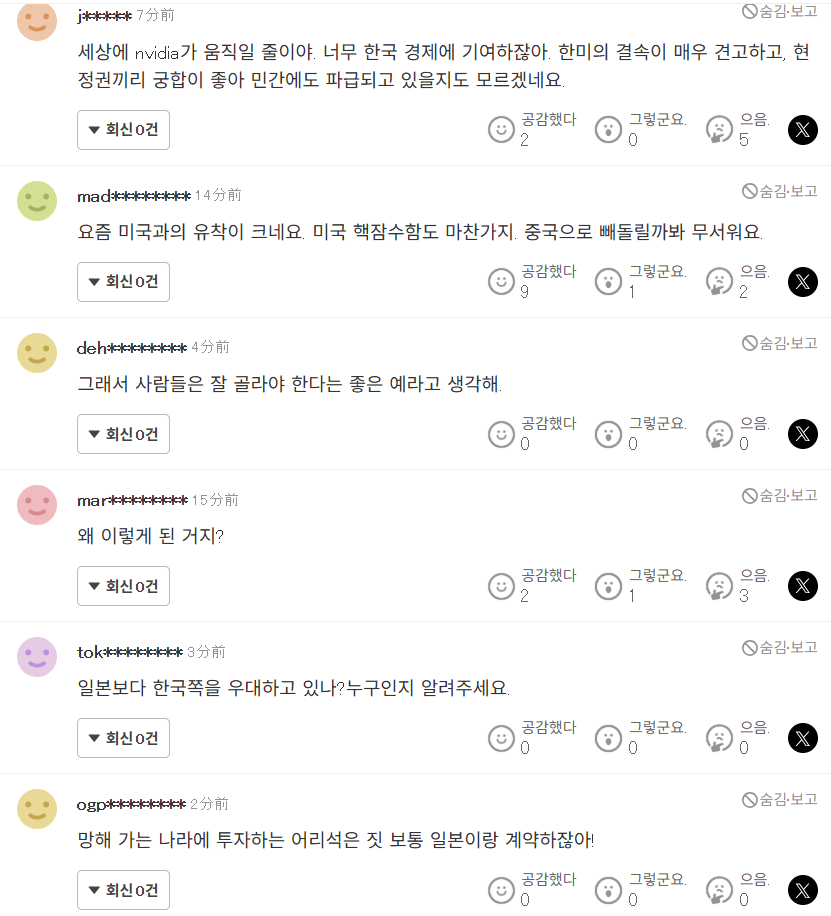Tap 공감했다 on deh********'s comment
The image size is (831, 916).
501,434
